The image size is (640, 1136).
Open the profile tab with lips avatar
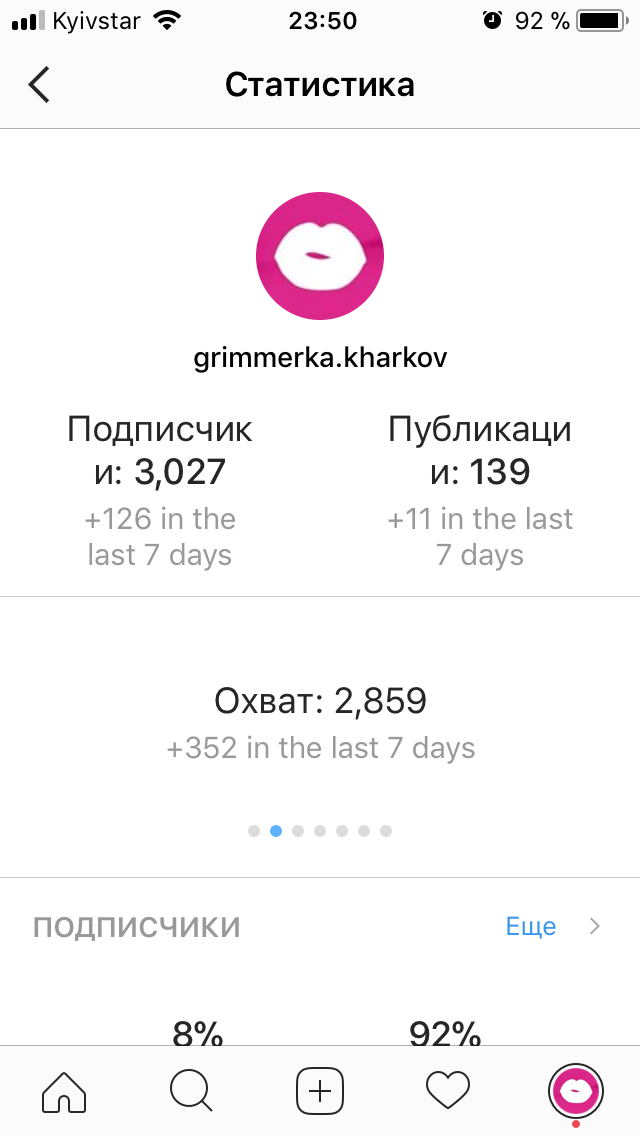click(575, 1090)
